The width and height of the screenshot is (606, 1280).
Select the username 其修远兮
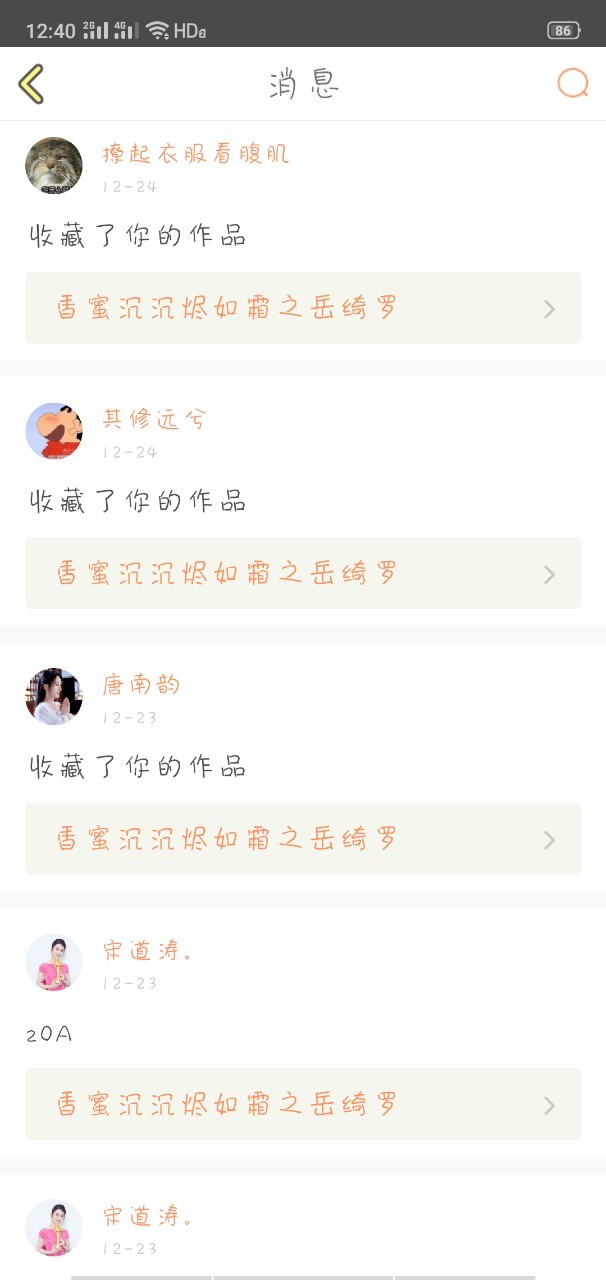pyautogui.click(x=154, y=420)
